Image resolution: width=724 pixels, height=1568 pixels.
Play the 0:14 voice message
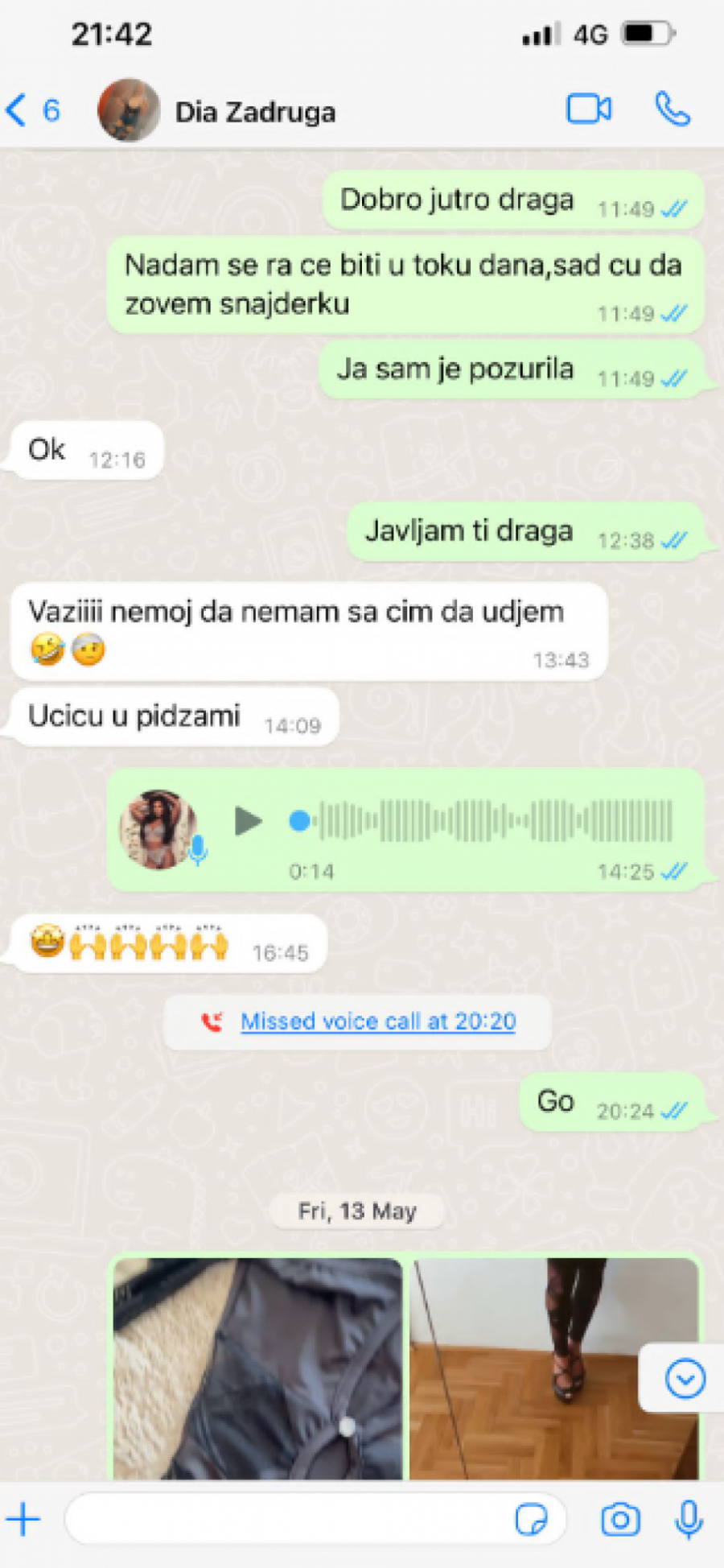click(x=248, y=821)
